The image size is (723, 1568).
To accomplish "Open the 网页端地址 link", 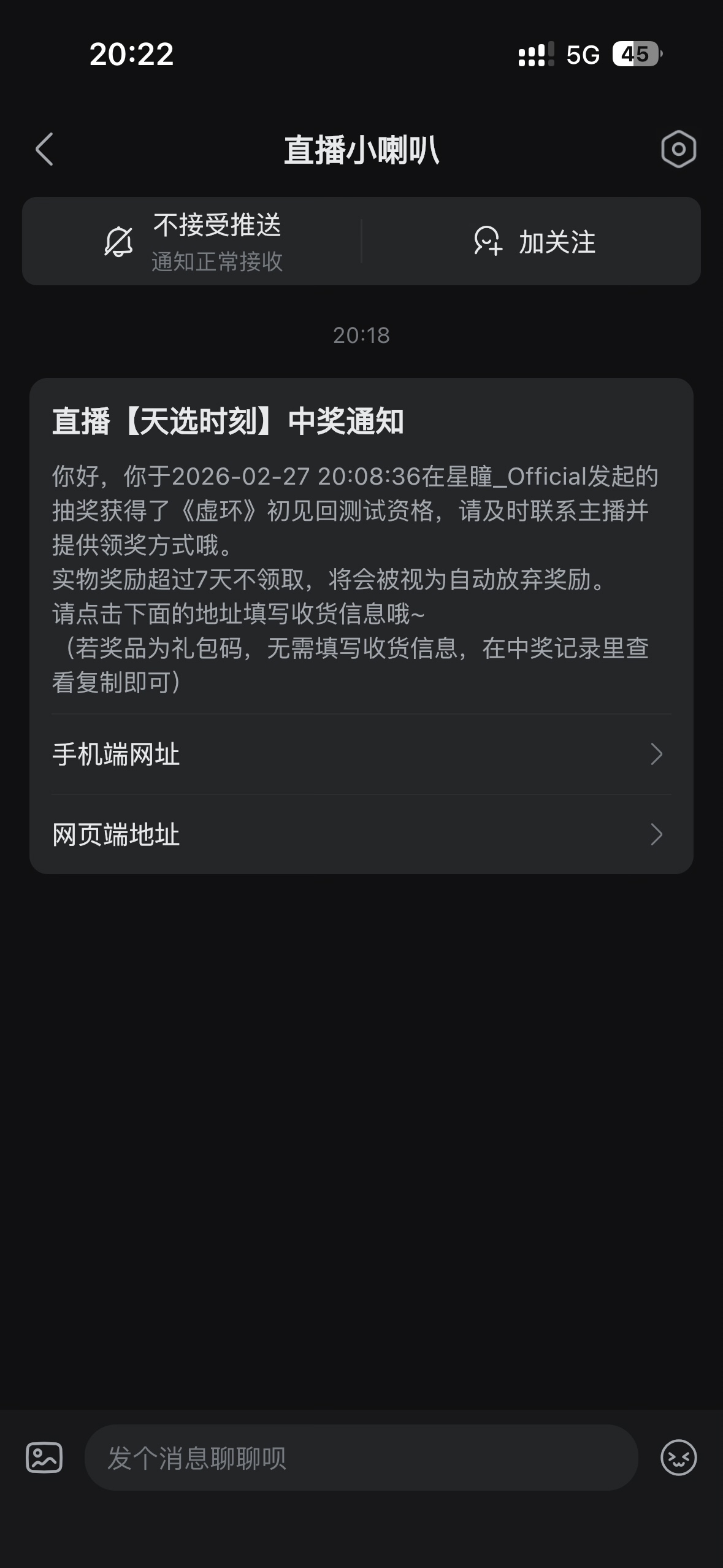I will coord(361,834).
